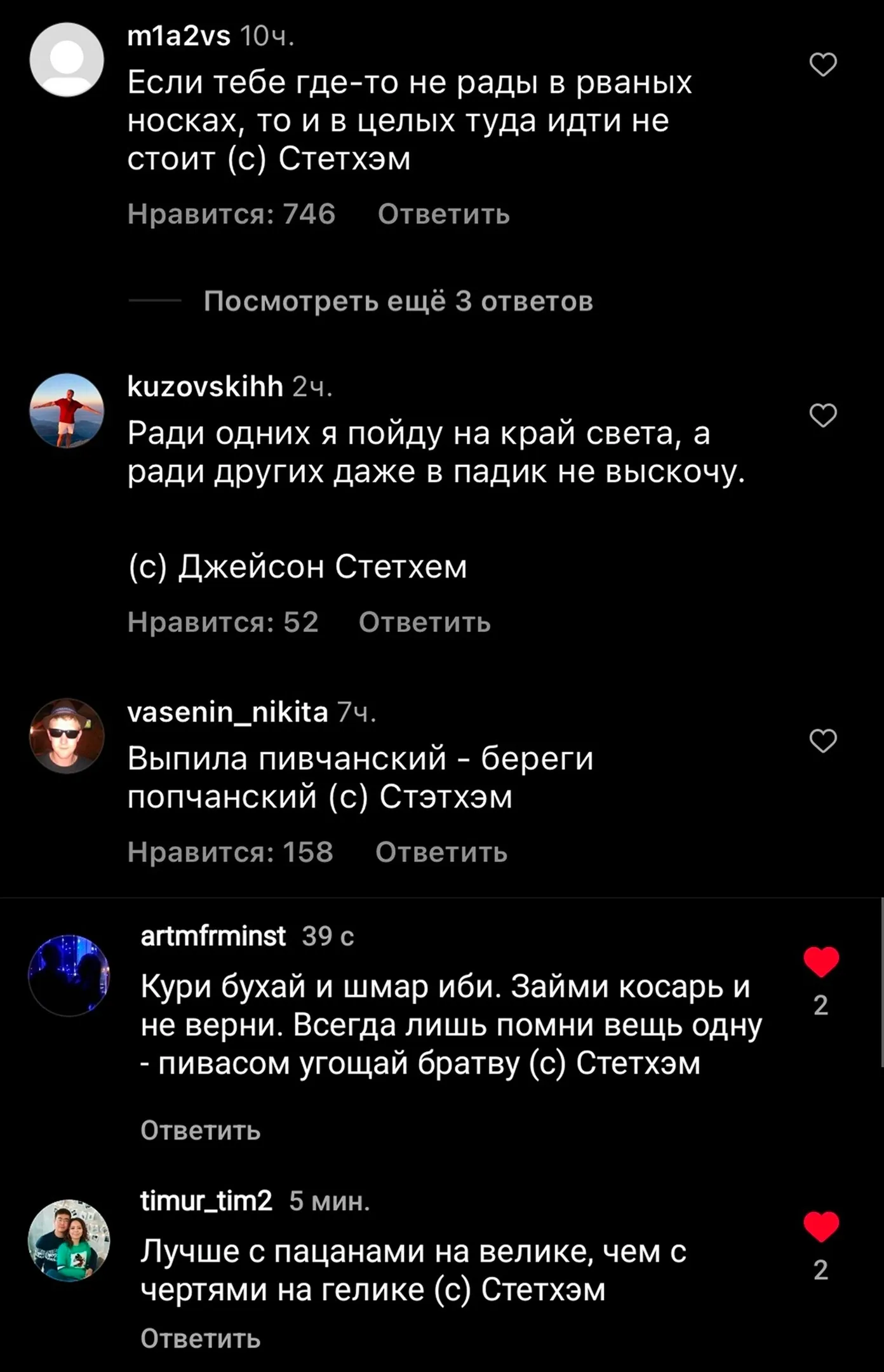Image resolution: width=884 pixels, height=1372 pixels.
Task: Open artmfrminst's avatar
Action: click(x=69, y=975)
